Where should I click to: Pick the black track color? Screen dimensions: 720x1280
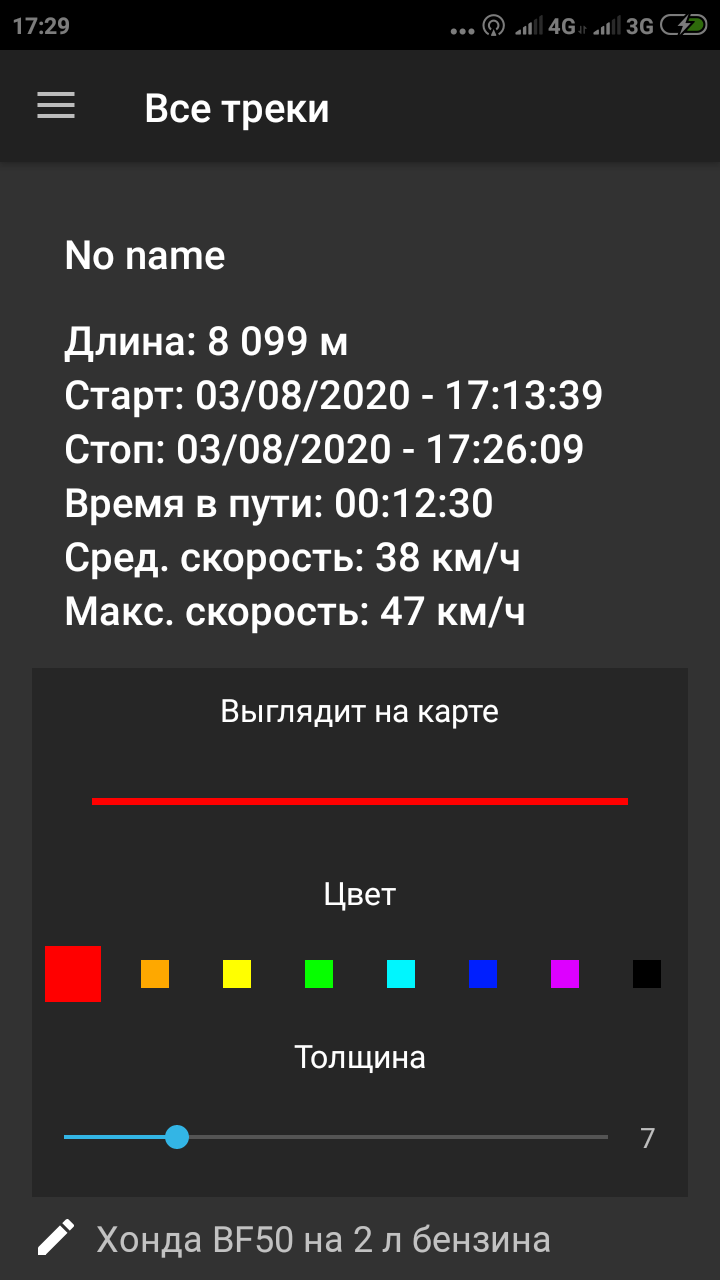[647, 974]
